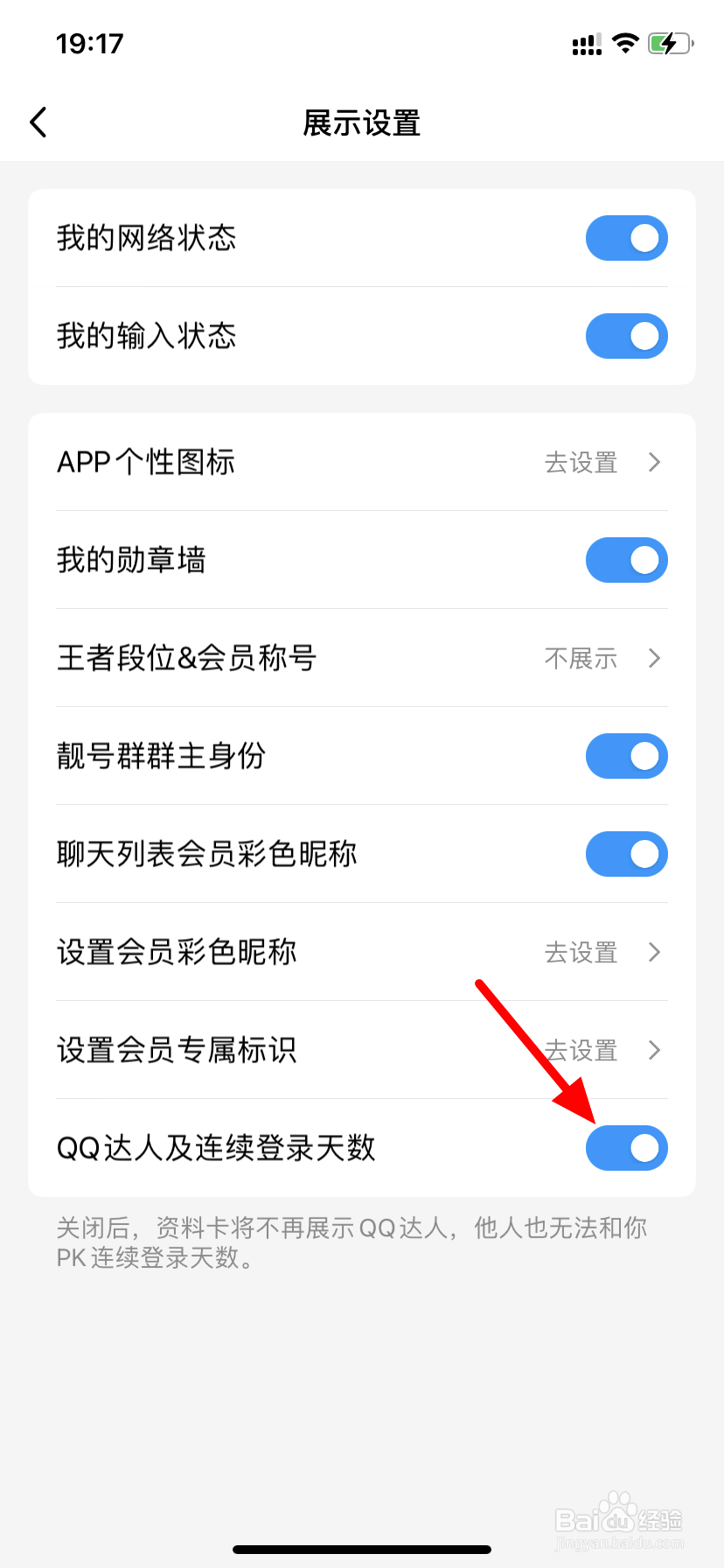Click 去设置 next to 设置会员彩色昵称
724x1568 pixels.
coord(581,952)
